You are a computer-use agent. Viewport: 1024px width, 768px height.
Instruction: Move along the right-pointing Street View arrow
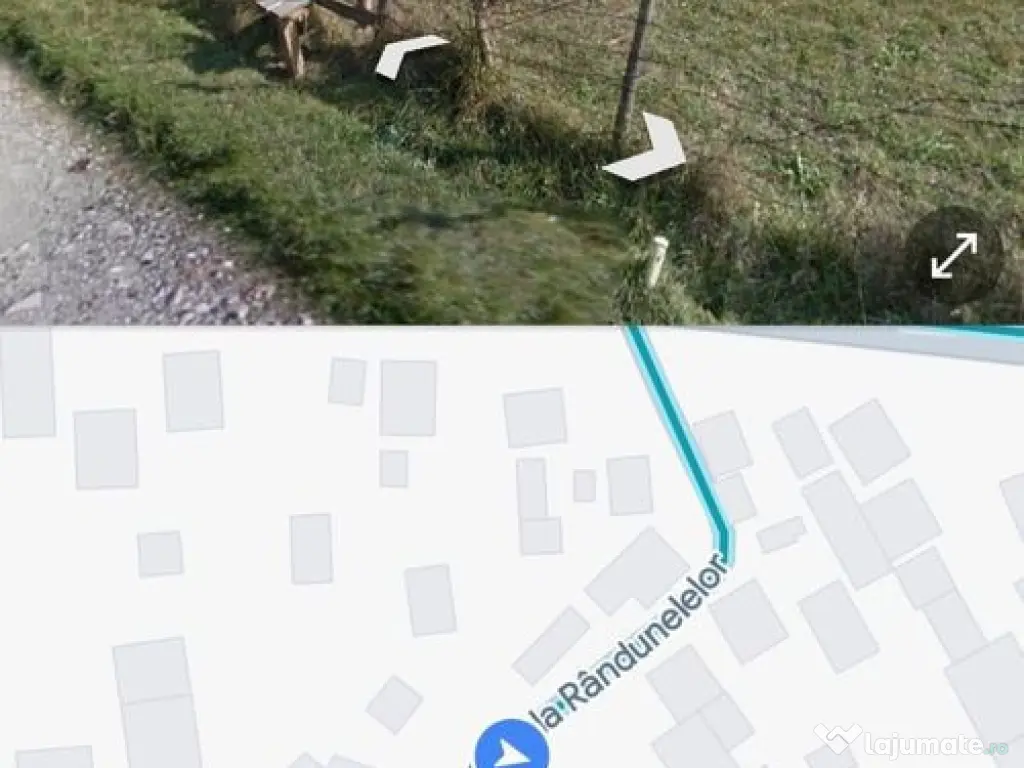648,149
